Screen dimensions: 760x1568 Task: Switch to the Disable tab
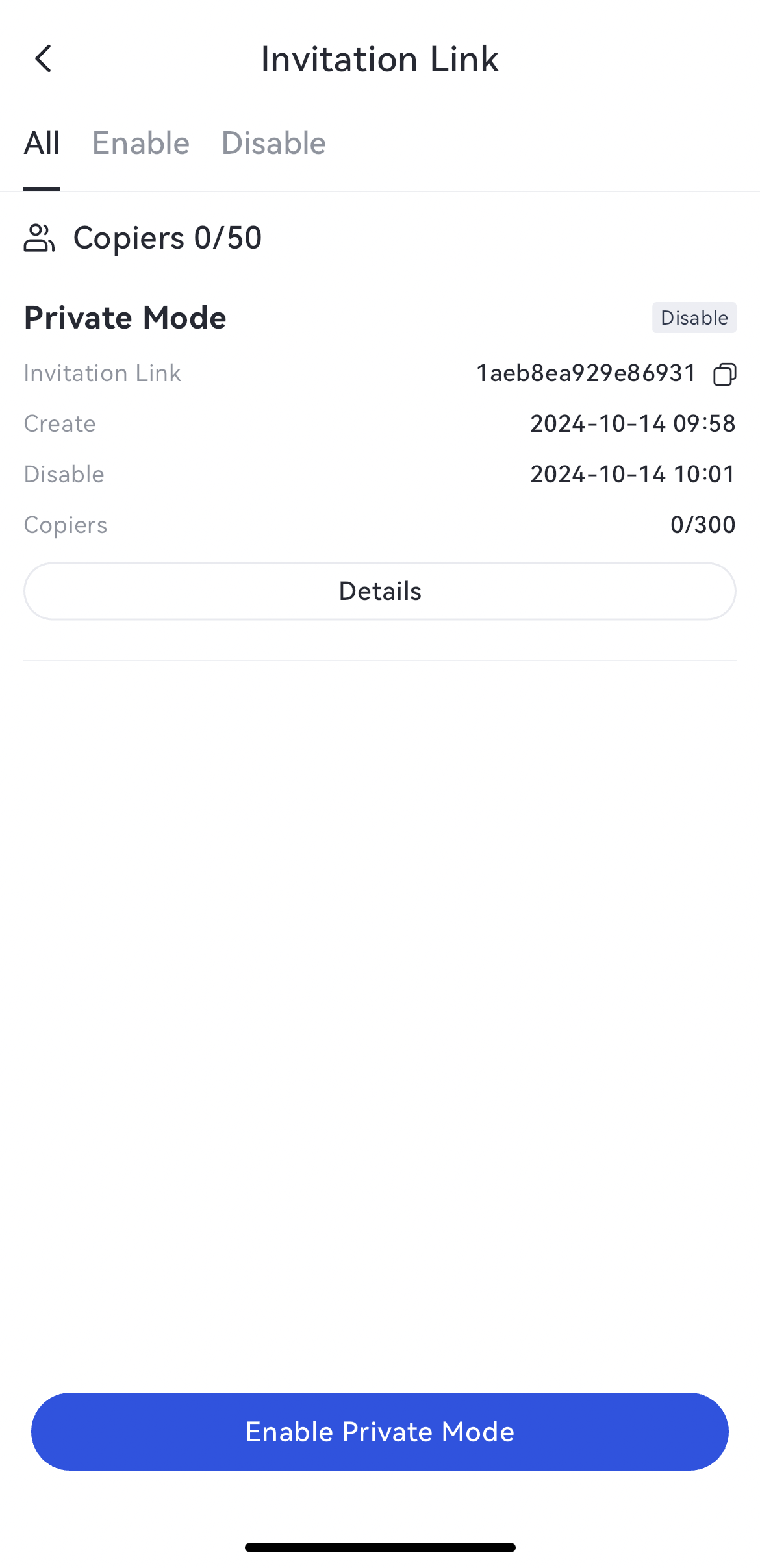273,143
